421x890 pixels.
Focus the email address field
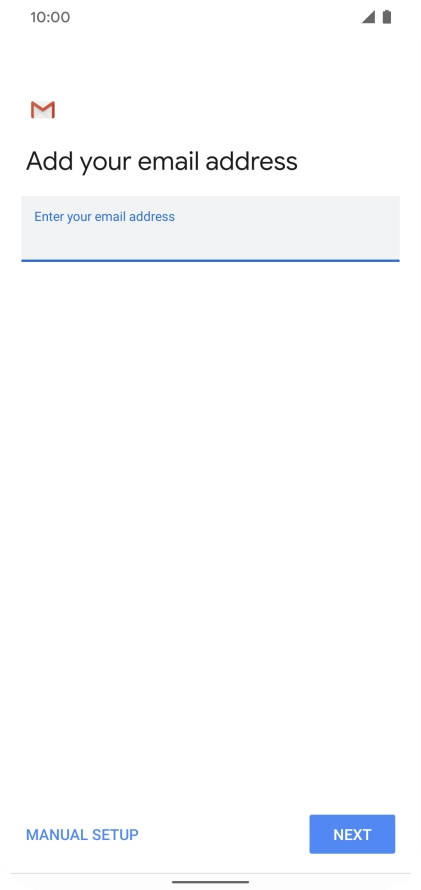[210, 229]
